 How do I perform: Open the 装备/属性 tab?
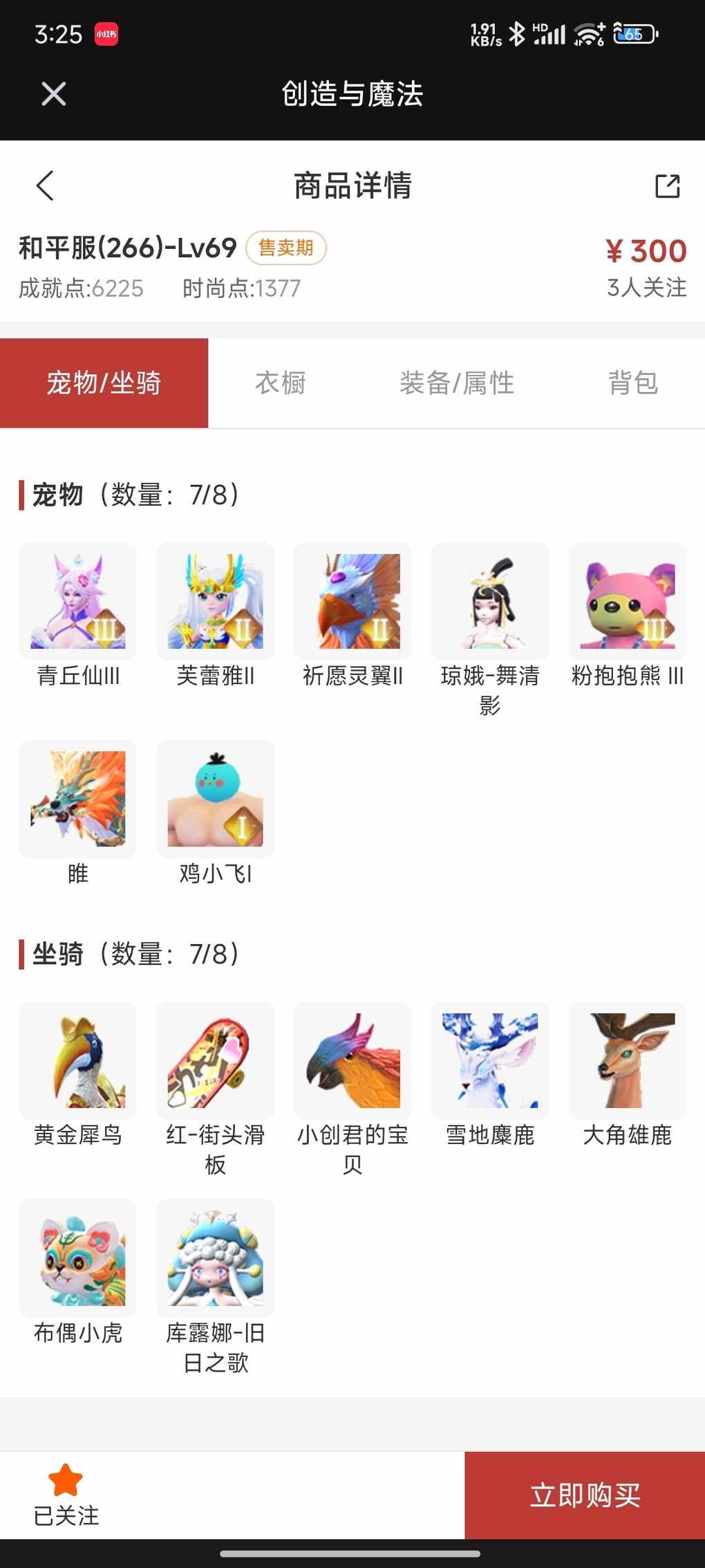click(x=456, y=382)
